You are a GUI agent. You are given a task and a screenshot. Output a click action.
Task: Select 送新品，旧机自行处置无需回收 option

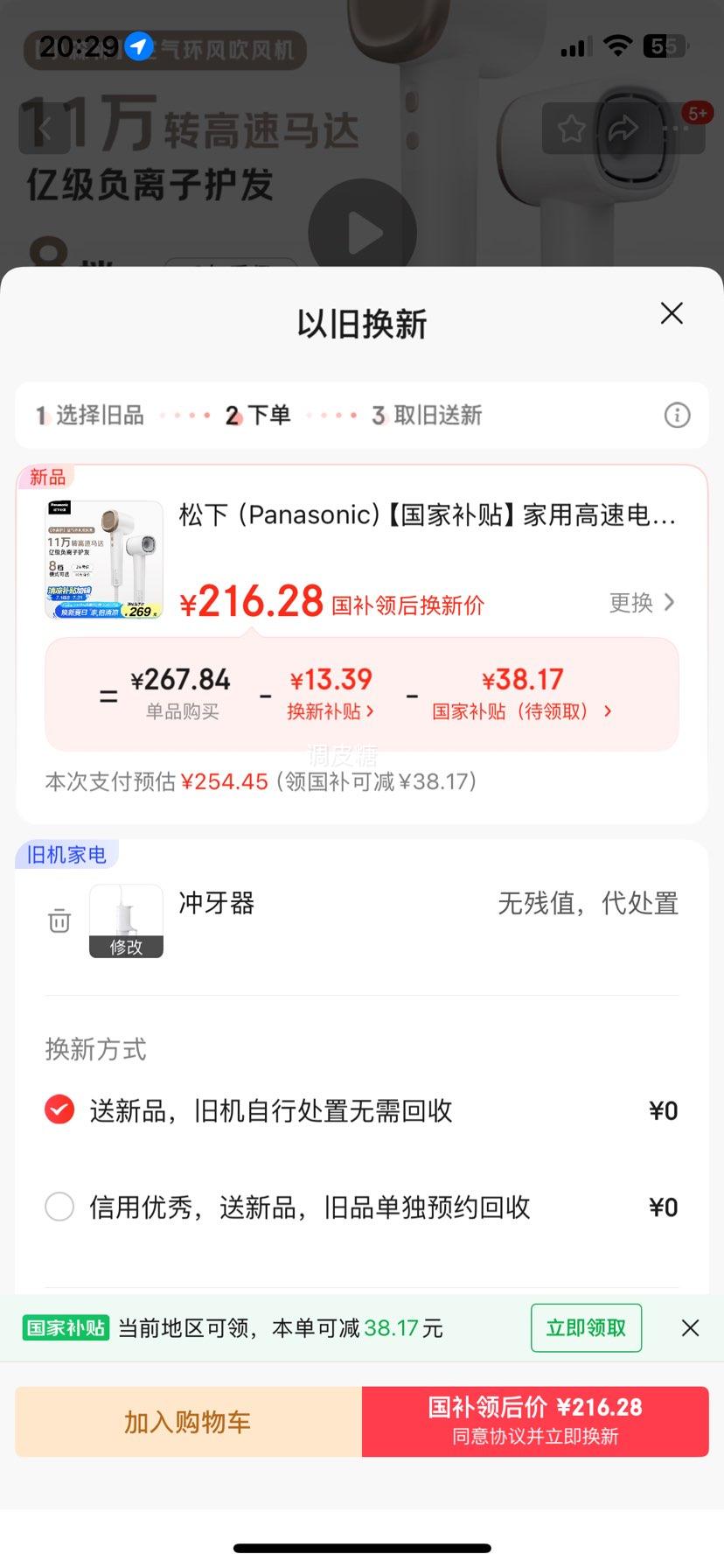click(59, 1109)
